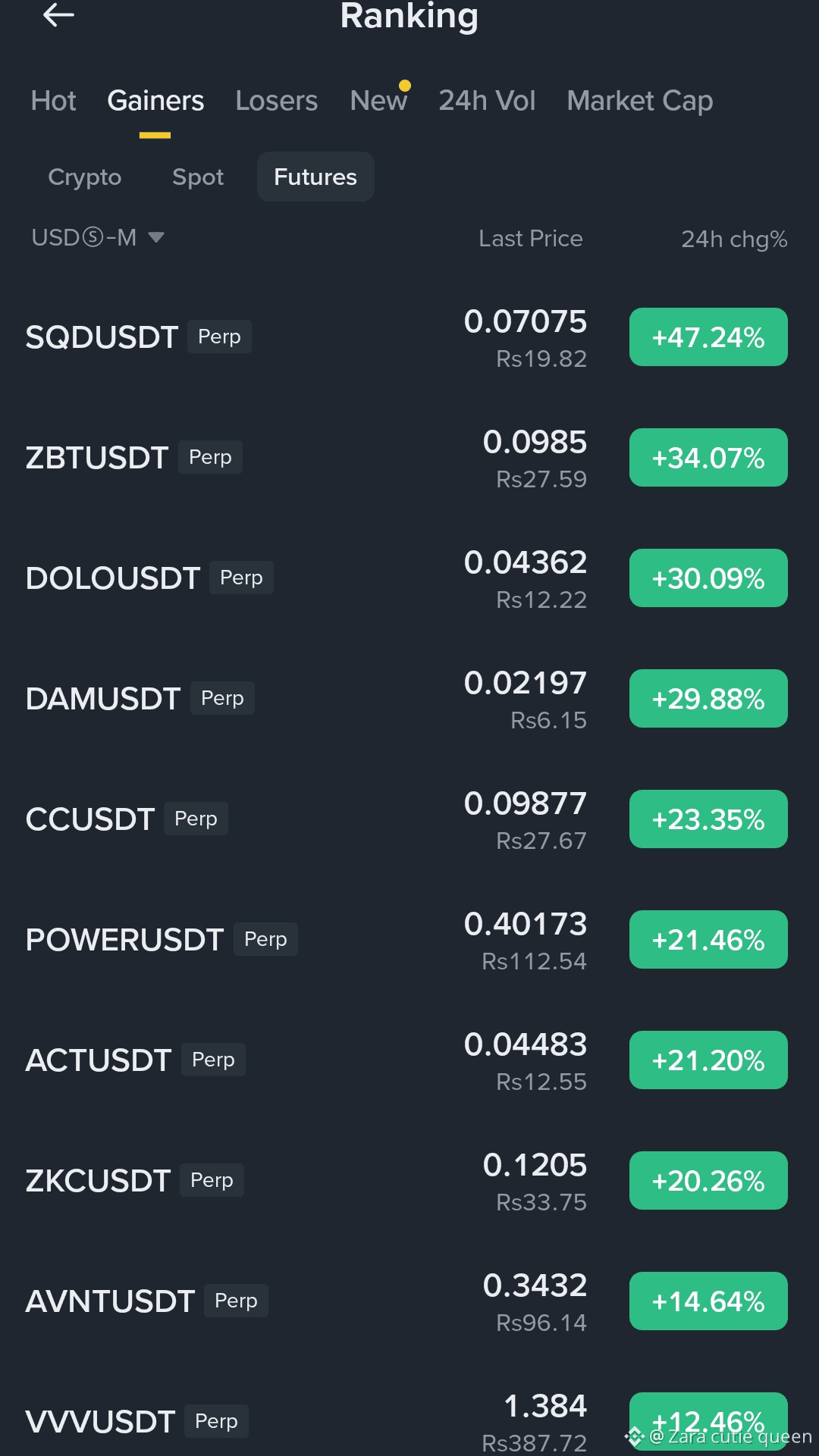
Task: Open the Market Cap ranking
Action: tap(639, 100)
